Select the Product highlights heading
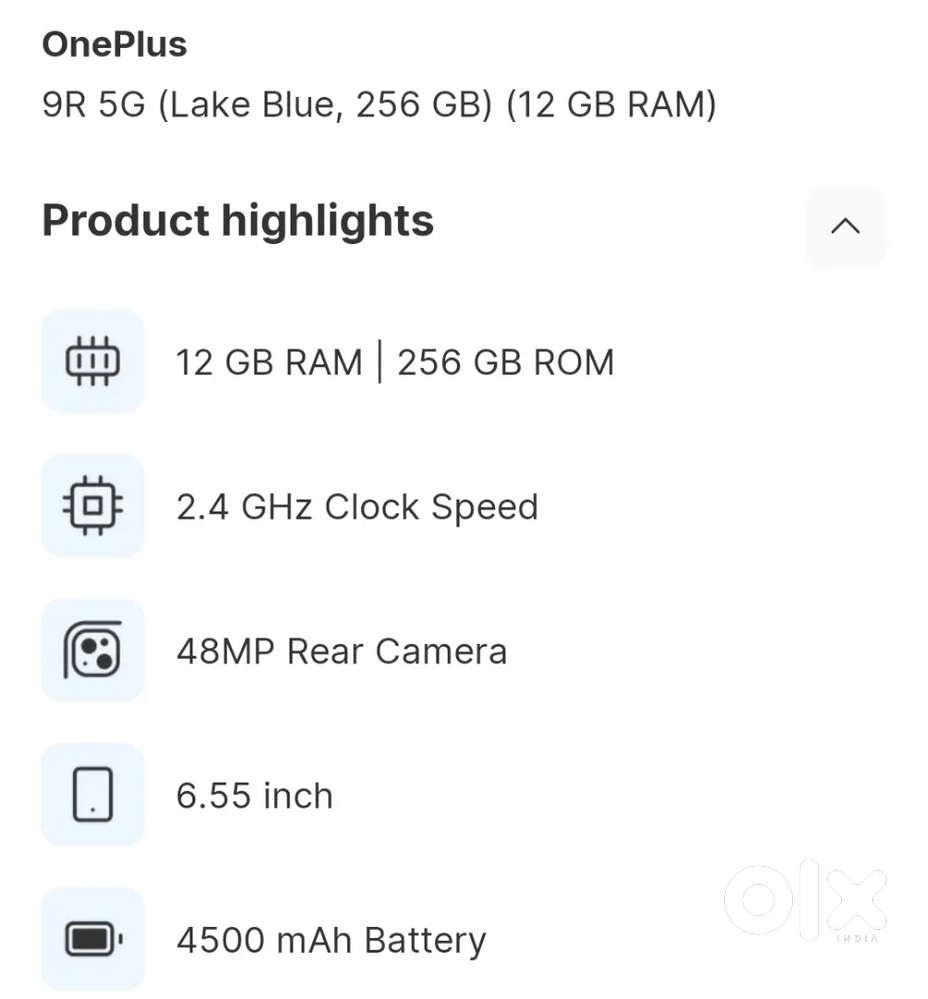928x999 pixels. (237, 221)
